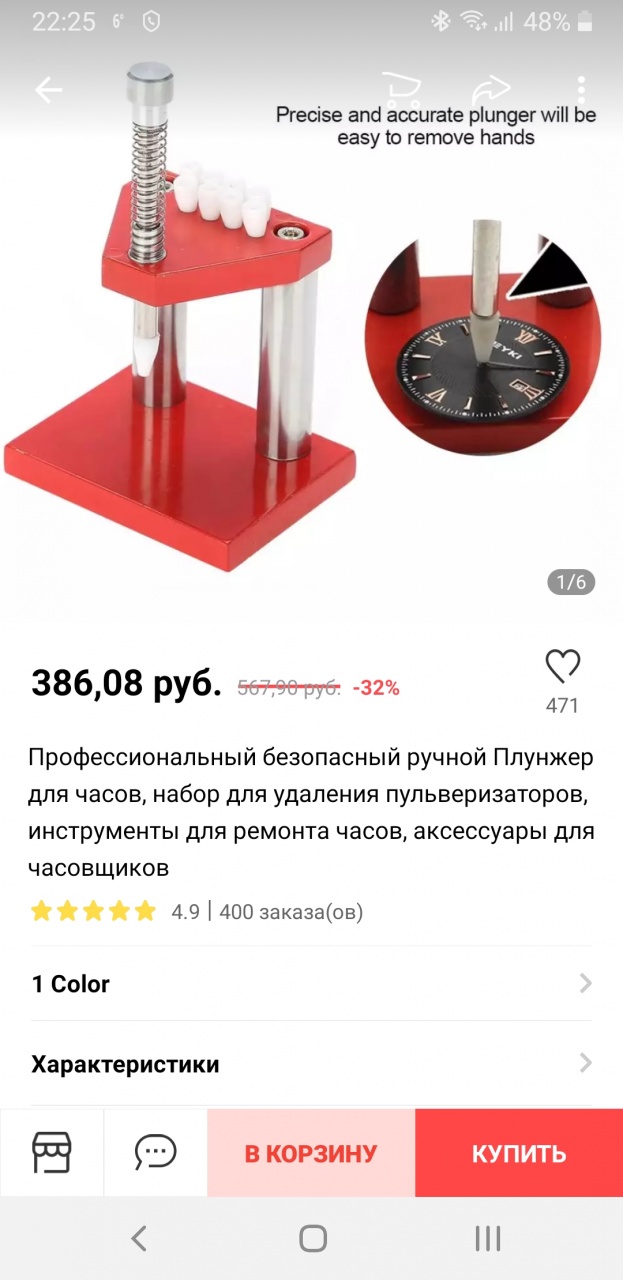Add product to wishlist with heart
Screen dimensions: 623x1280
(562, 667)
